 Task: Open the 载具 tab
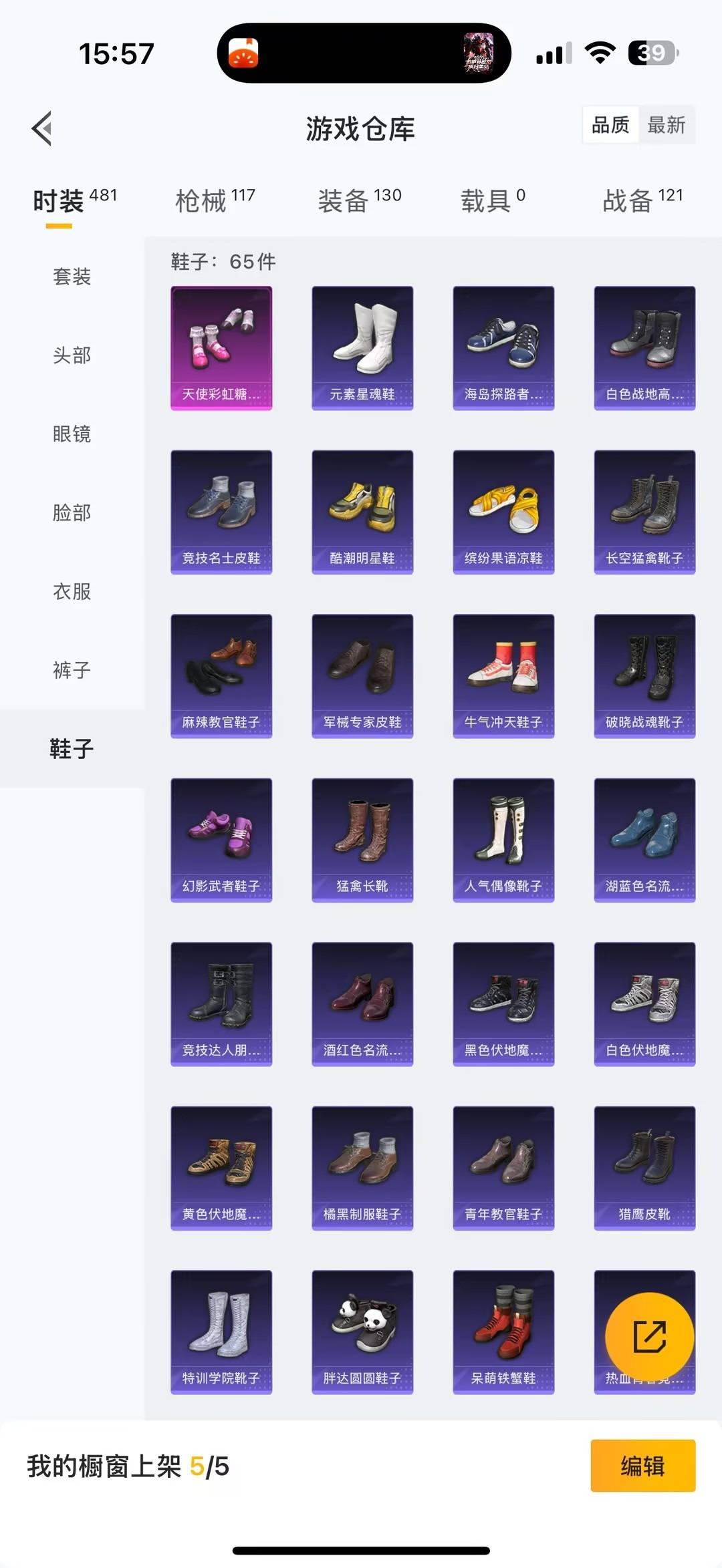pyautogui.click(x=493, y=200)
